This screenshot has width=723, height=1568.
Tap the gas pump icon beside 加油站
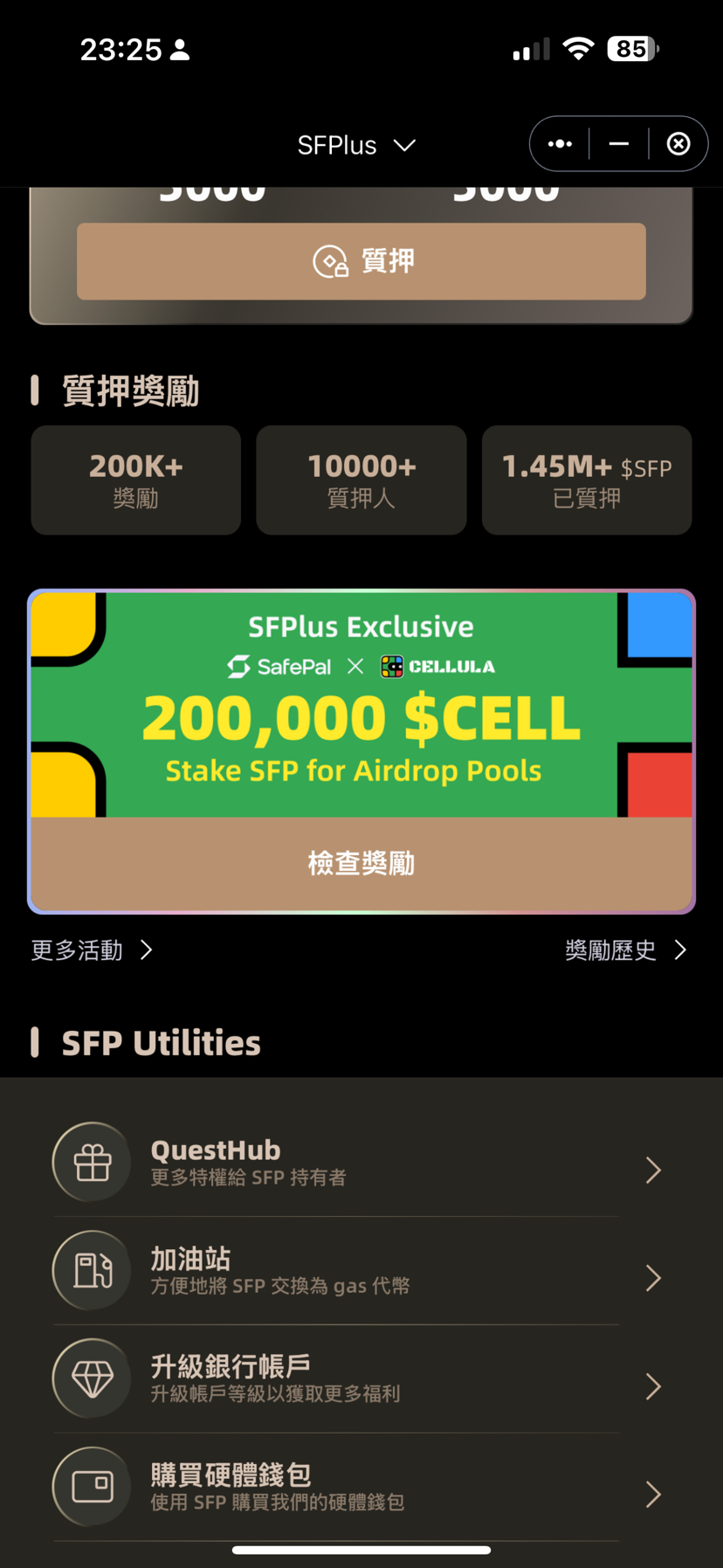tap(91, 1269)
